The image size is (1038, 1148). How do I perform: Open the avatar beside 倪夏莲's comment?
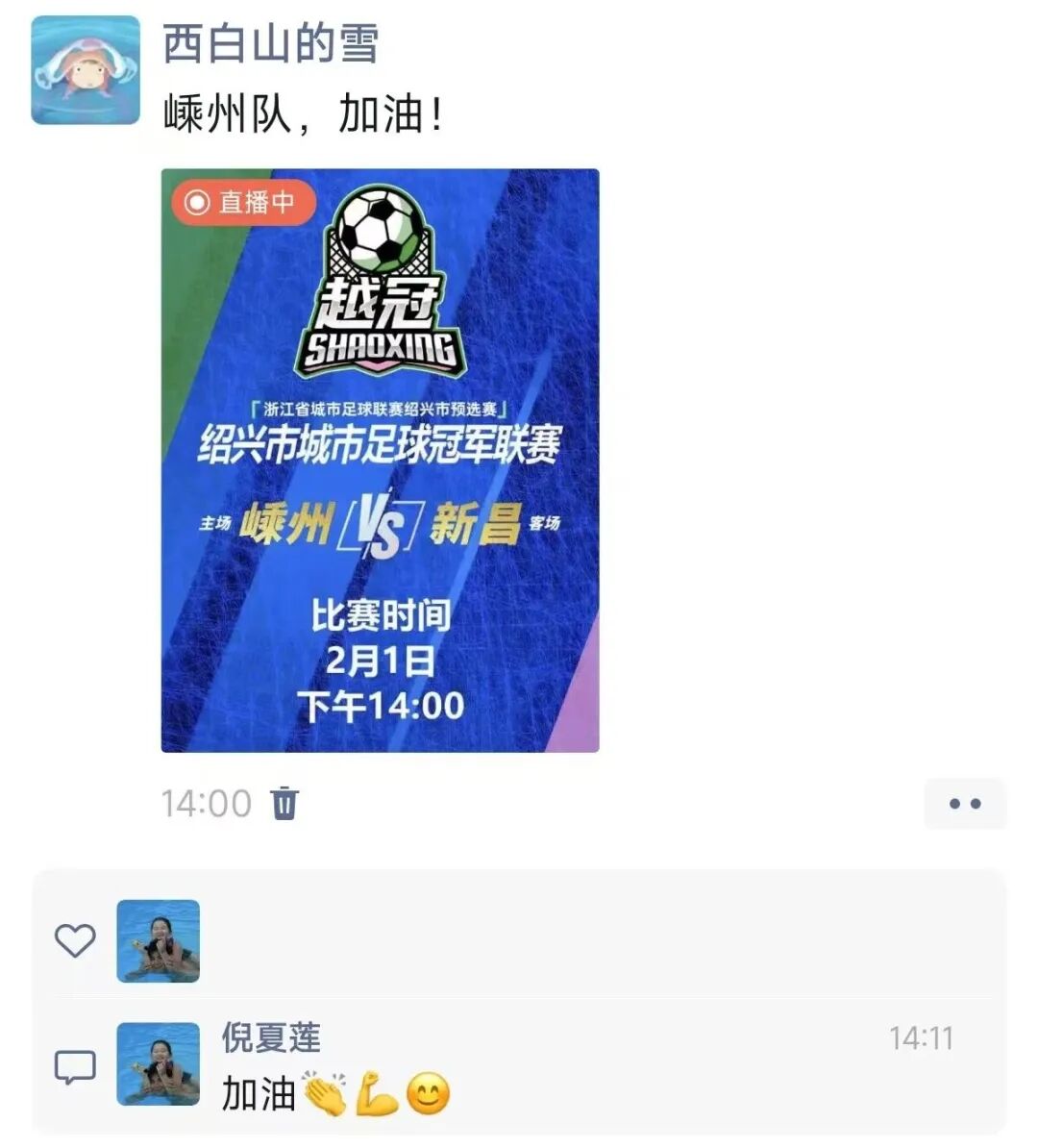tap(158, 1063)
